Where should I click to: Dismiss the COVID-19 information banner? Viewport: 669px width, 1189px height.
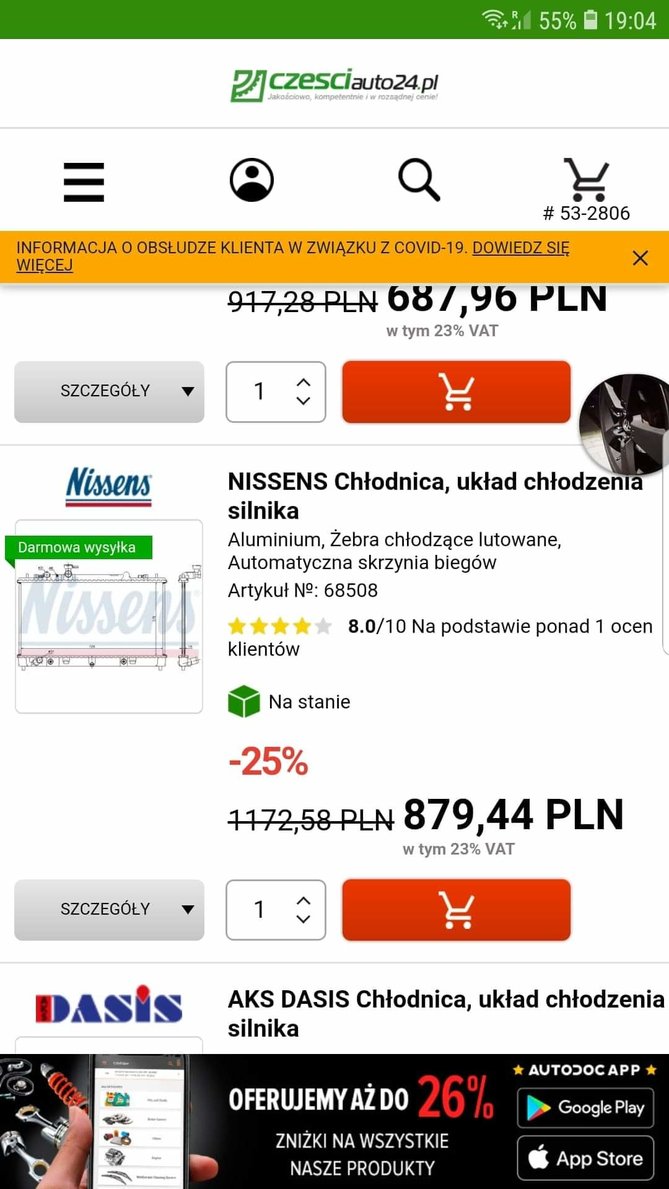(640, 258)
